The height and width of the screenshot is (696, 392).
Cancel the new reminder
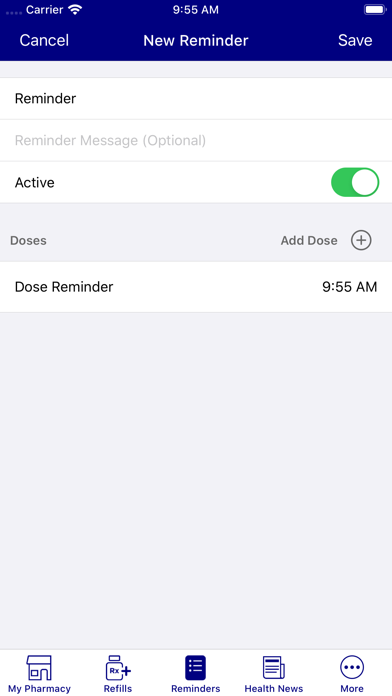pos(44,40)
